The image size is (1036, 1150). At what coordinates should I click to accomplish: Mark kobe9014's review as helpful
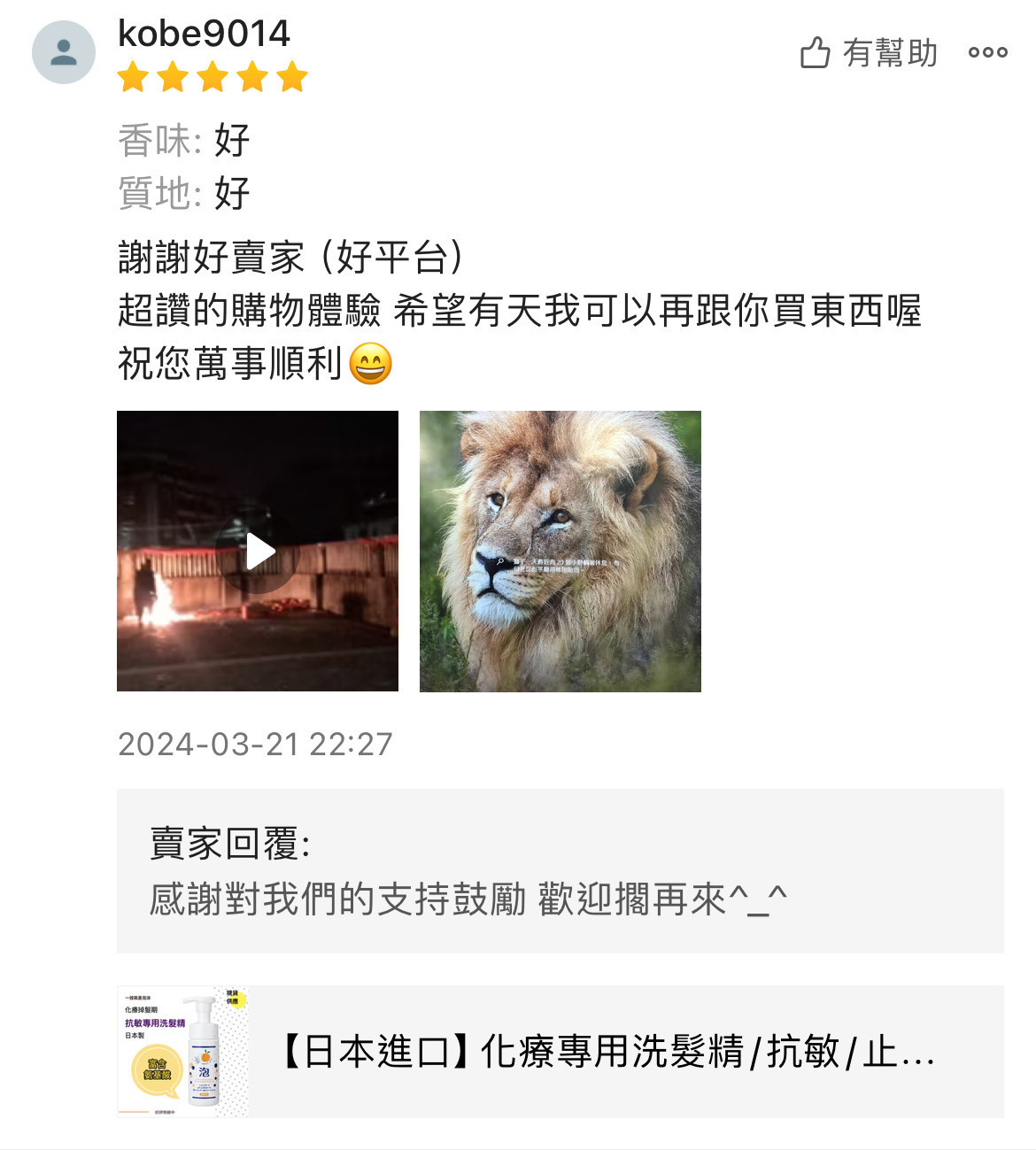point(868,53)
